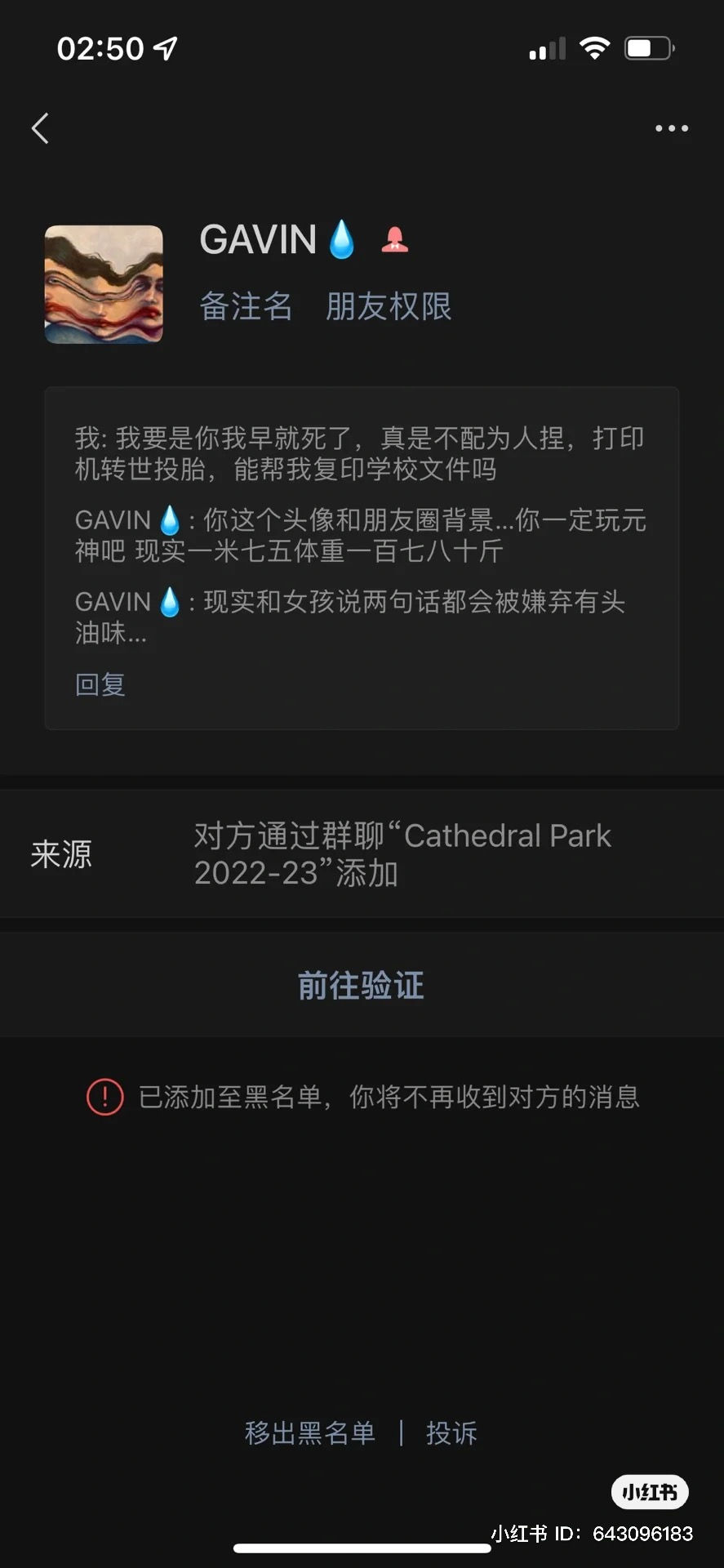Tap 前往验证 to go verify
Image resolution: width=724 pixels, height=1568 pixels.
[362, 985]
